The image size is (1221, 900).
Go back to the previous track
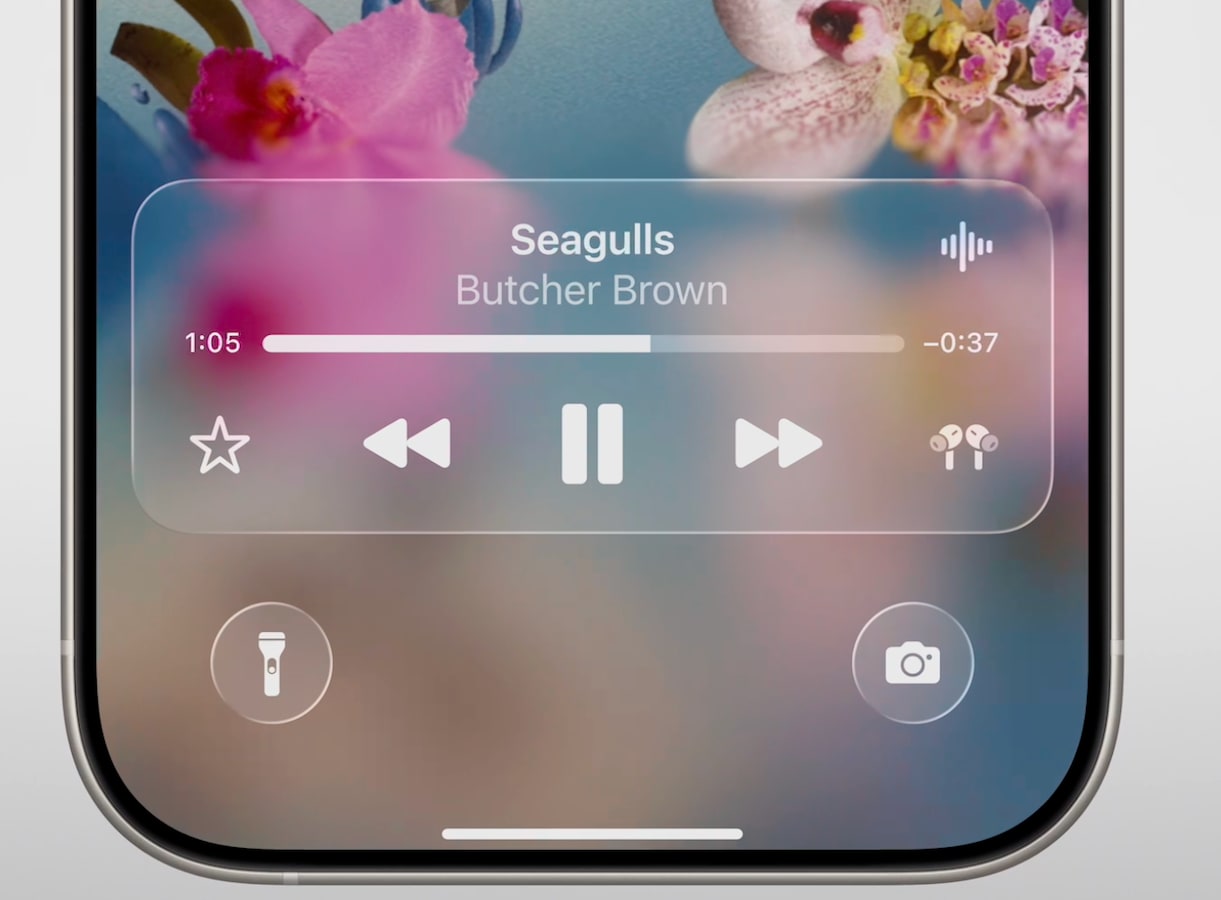tap(407, 443)
